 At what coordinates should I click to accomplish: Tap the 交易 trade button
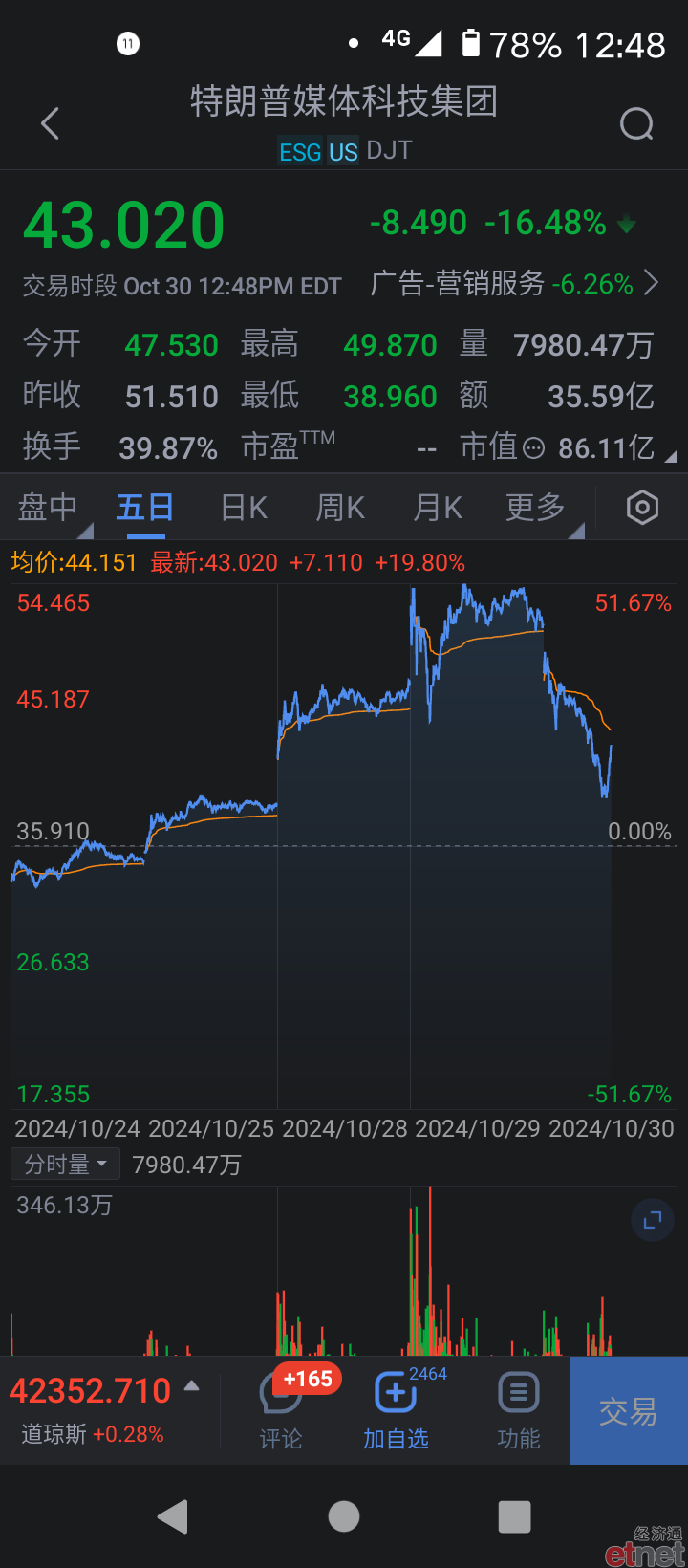(629, 1410)
